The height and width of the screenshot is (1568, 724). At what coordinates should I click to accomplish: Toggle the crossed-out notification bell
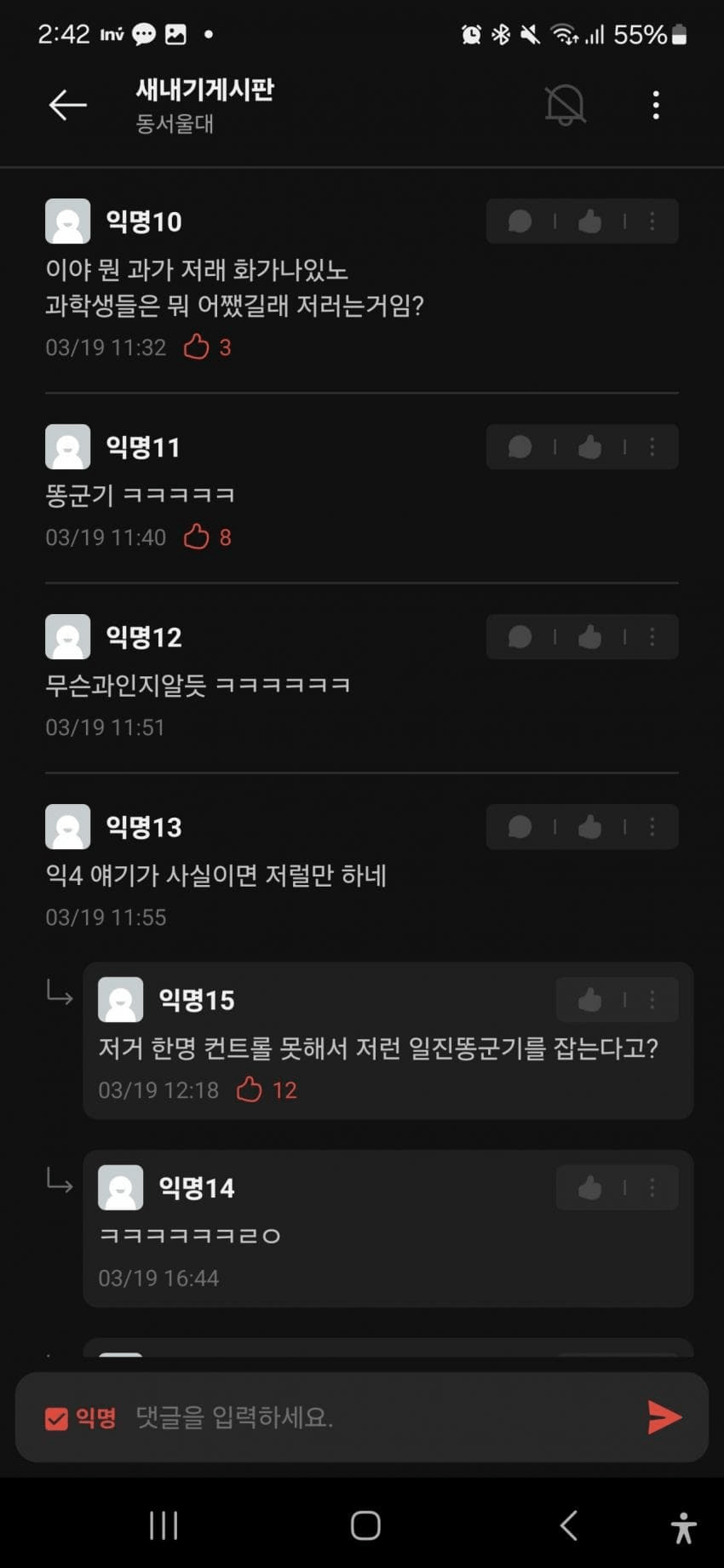[565, 105]
